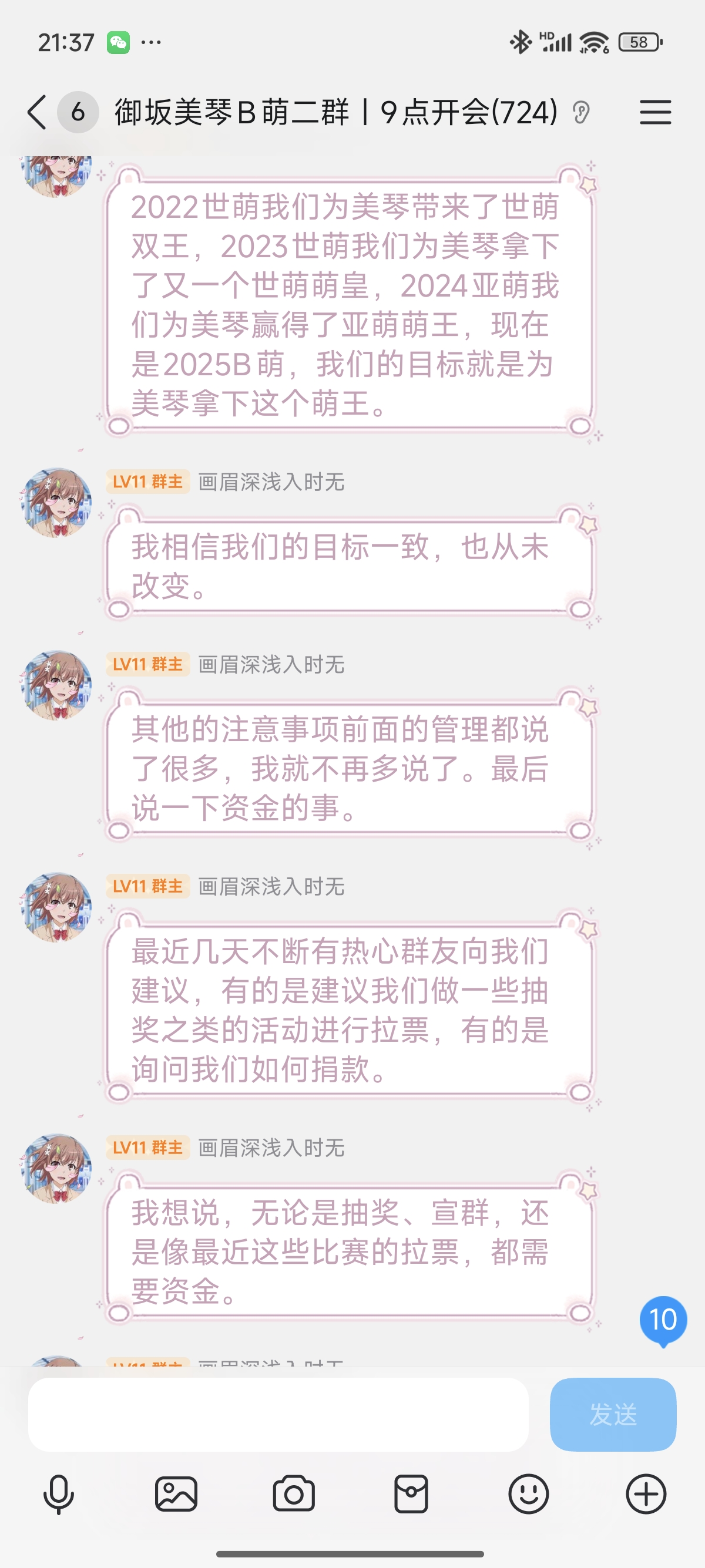Open avatar beside 我相信我们的目标一致 message

(x=56, y=503)
